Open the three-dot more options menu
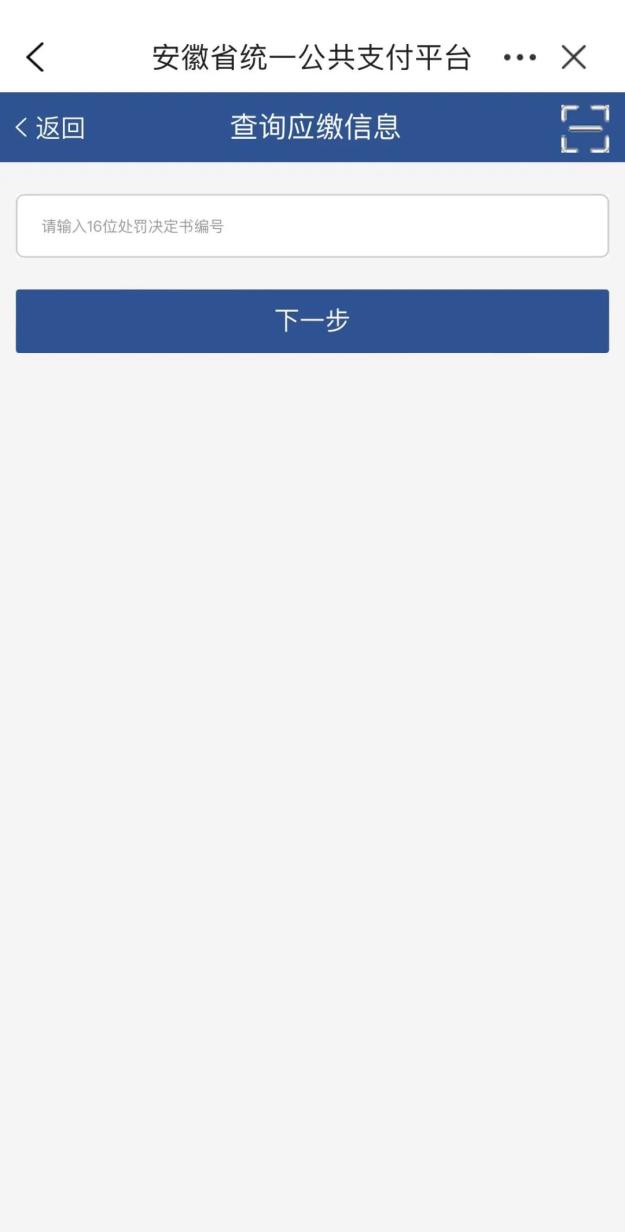This screenshot has width=625, height=1232. [x=520, y=57]
